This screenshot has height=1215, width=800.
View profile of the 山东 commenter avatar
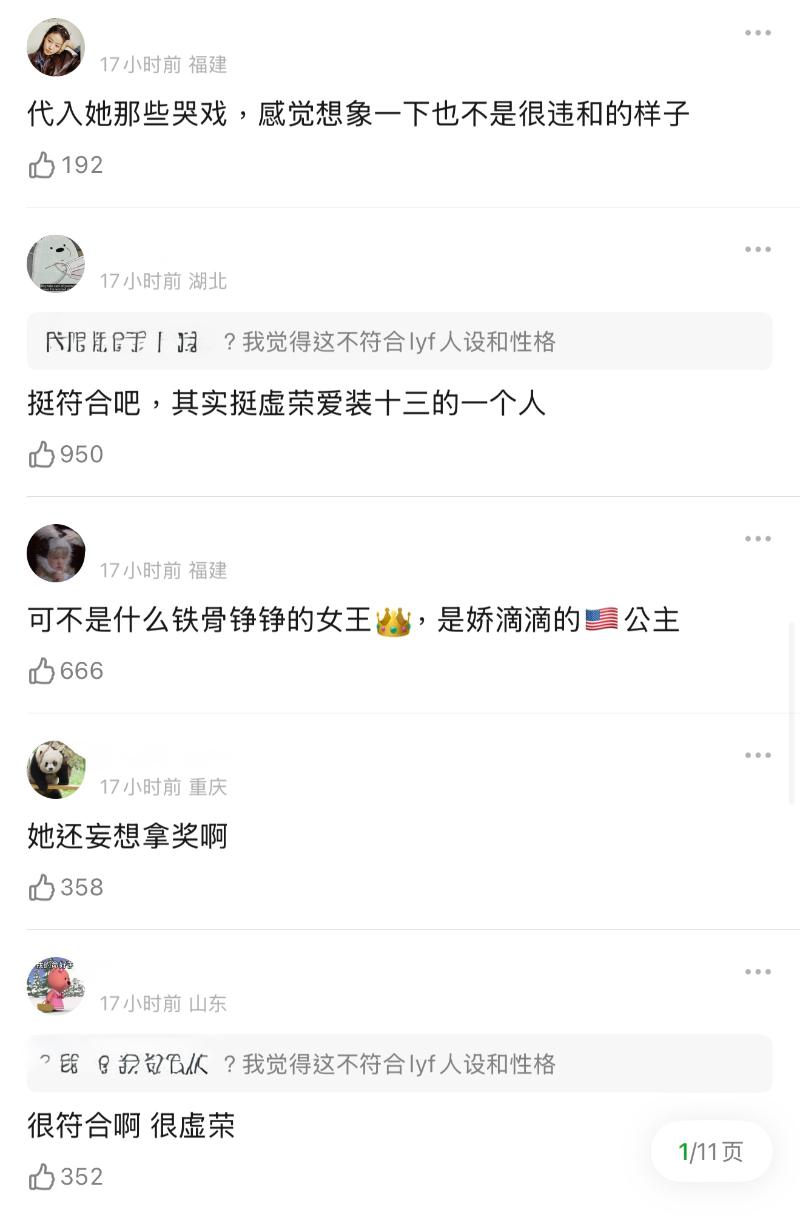[56, 986]
